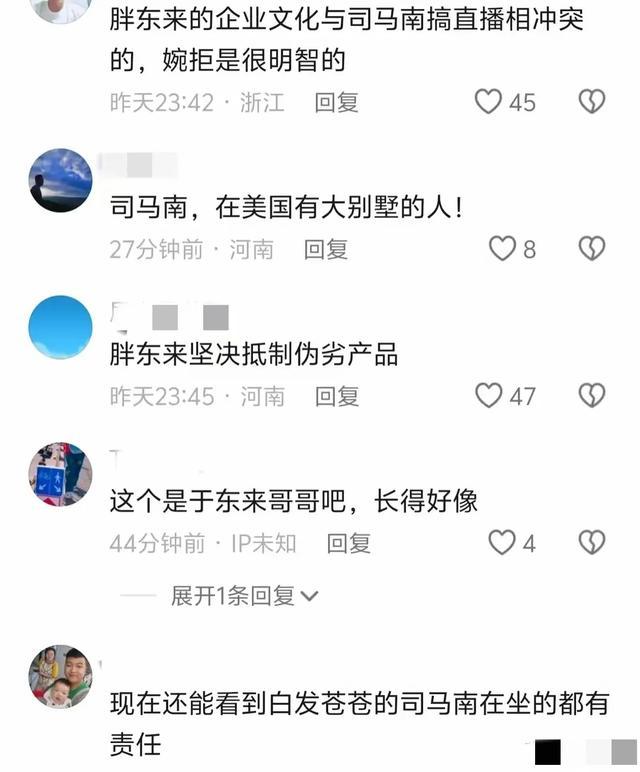
Task: Open avatar of the 白发苍苍 commenter
Action: [60, 677]
